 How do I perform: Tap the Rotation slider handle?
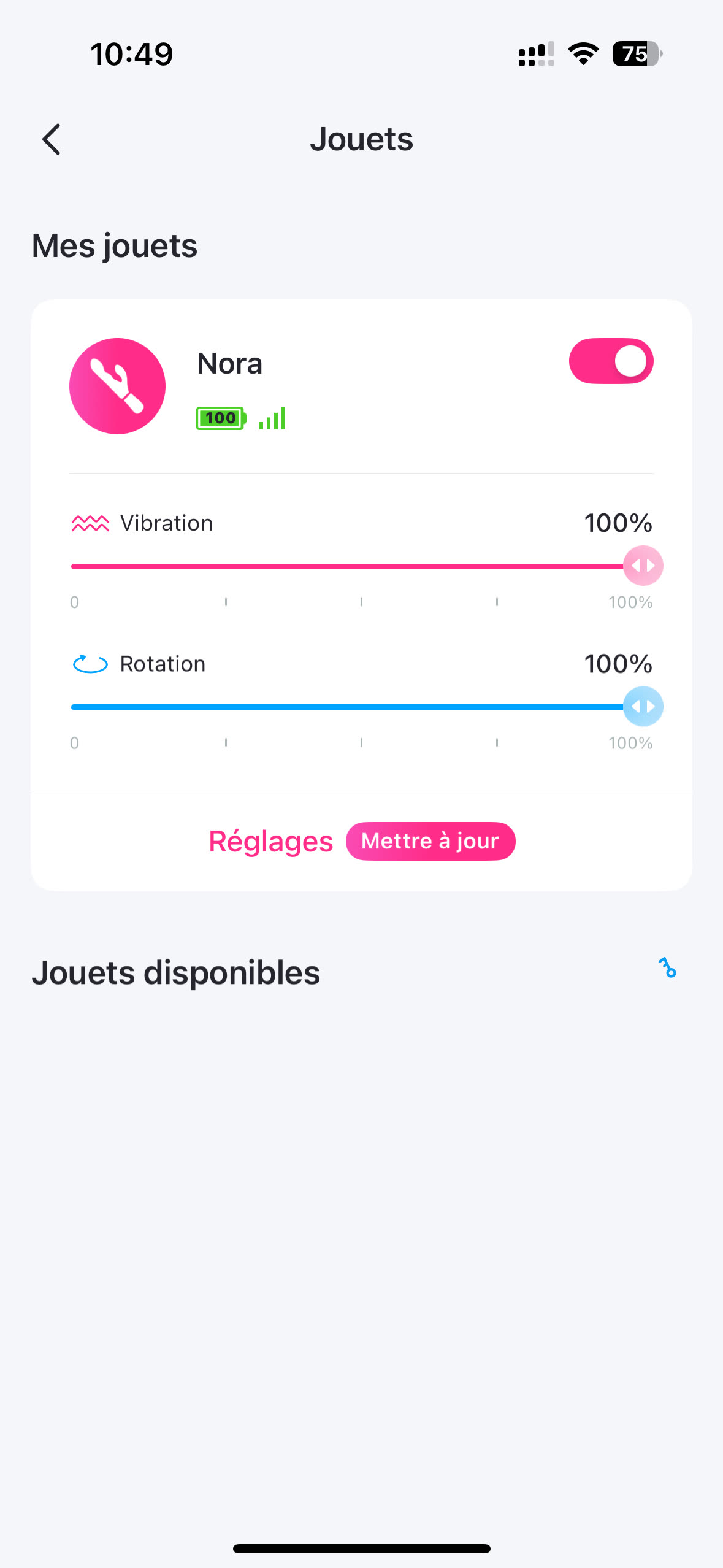643,707
